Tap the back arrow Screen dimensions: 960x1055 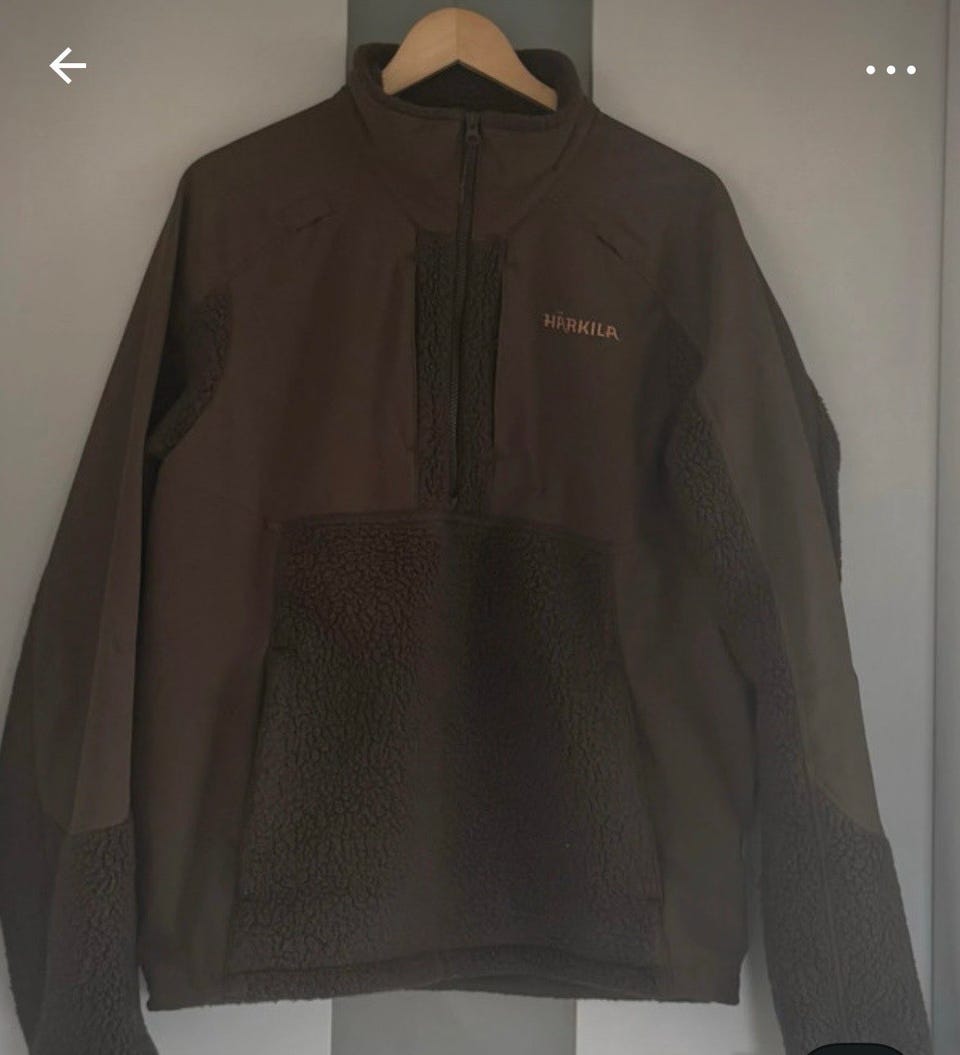point(68,67)
